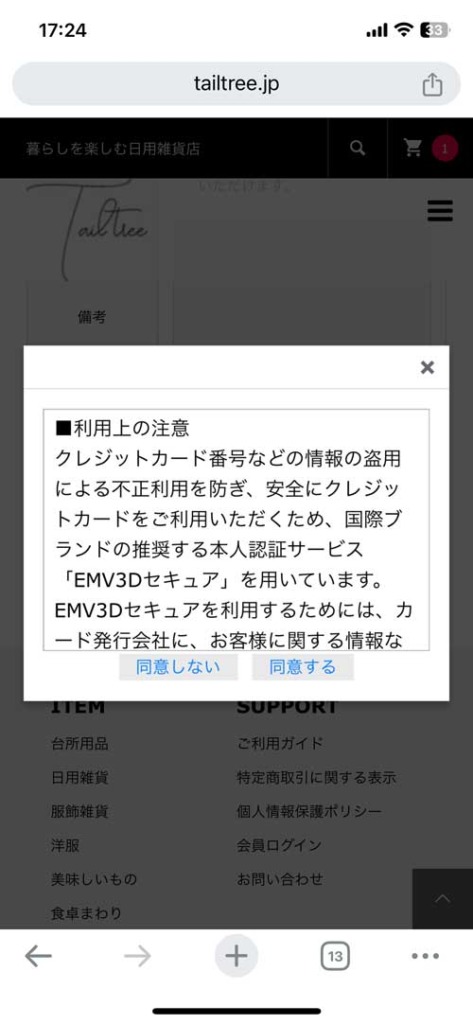Go back with the browser back arrow
The image size is (473, 1024).
click(38, 957)
